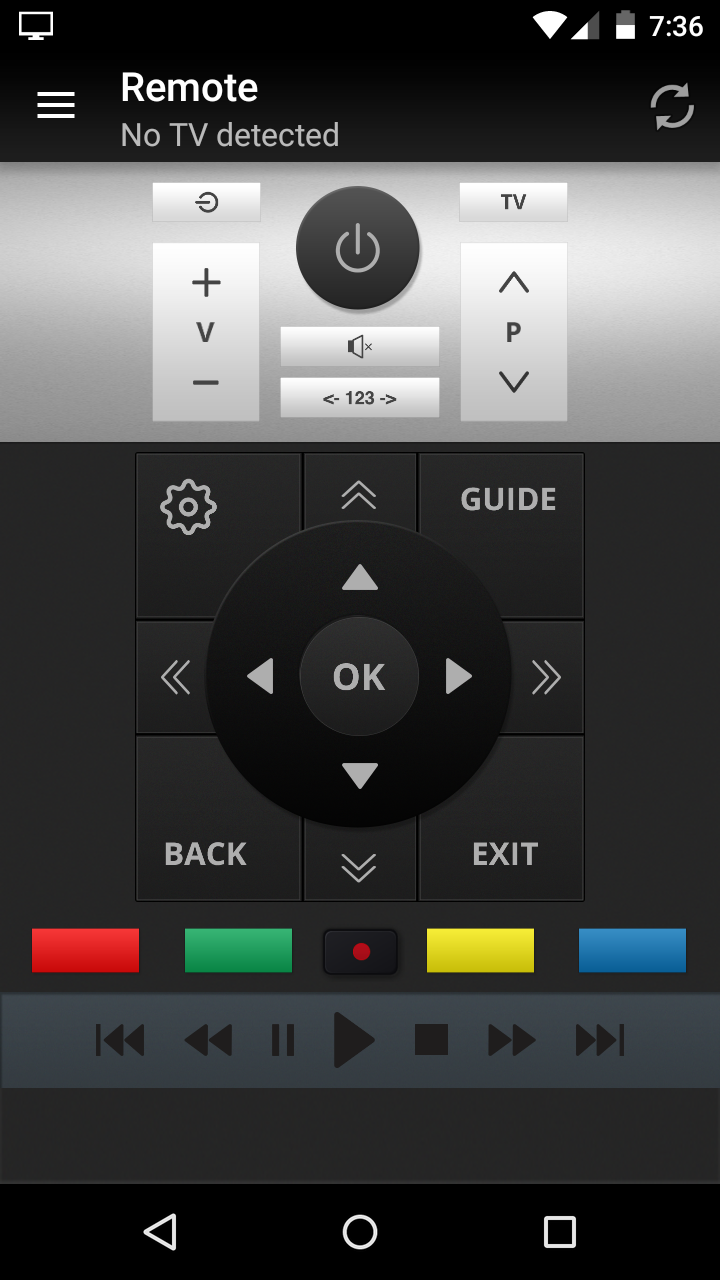
Task: Hit the round power button
Action: coord(358,248)
